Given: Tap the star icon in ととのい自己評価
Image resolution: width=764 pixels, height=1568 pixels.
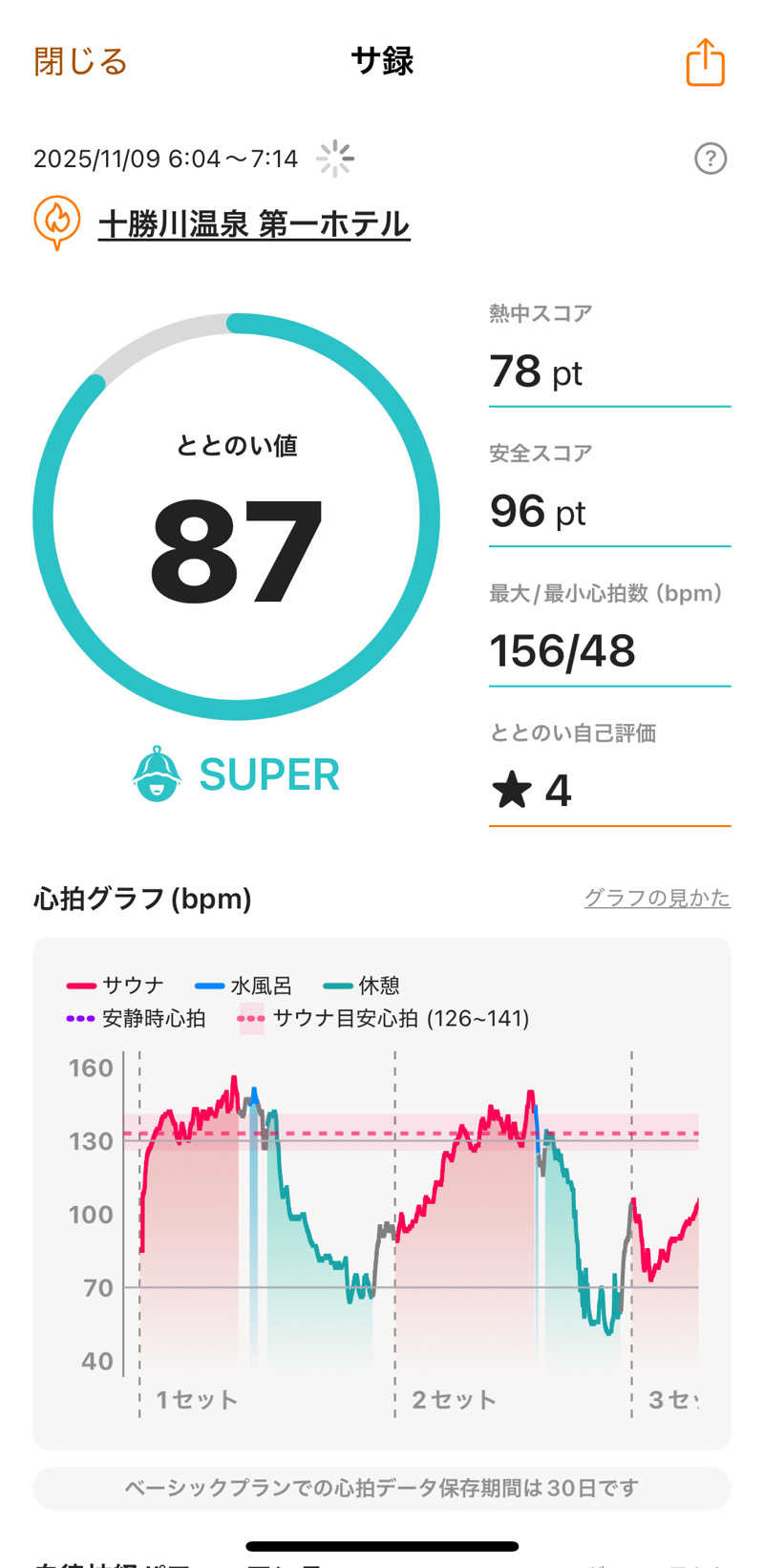Looking at the screenshot, I should click(x=513, y=790).
